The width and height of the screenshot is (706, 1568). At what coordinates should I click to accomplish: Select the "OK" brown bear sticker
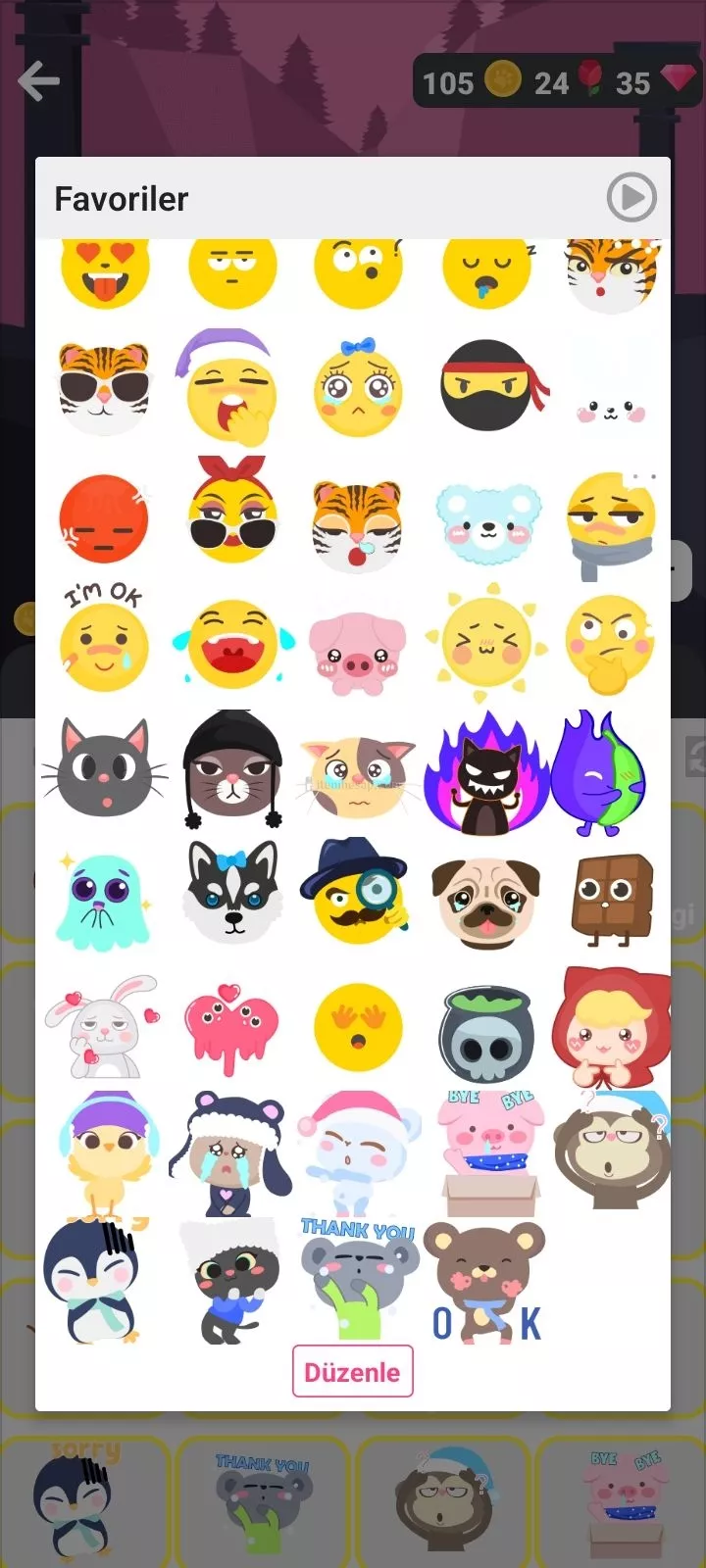tap(486, 1282)
